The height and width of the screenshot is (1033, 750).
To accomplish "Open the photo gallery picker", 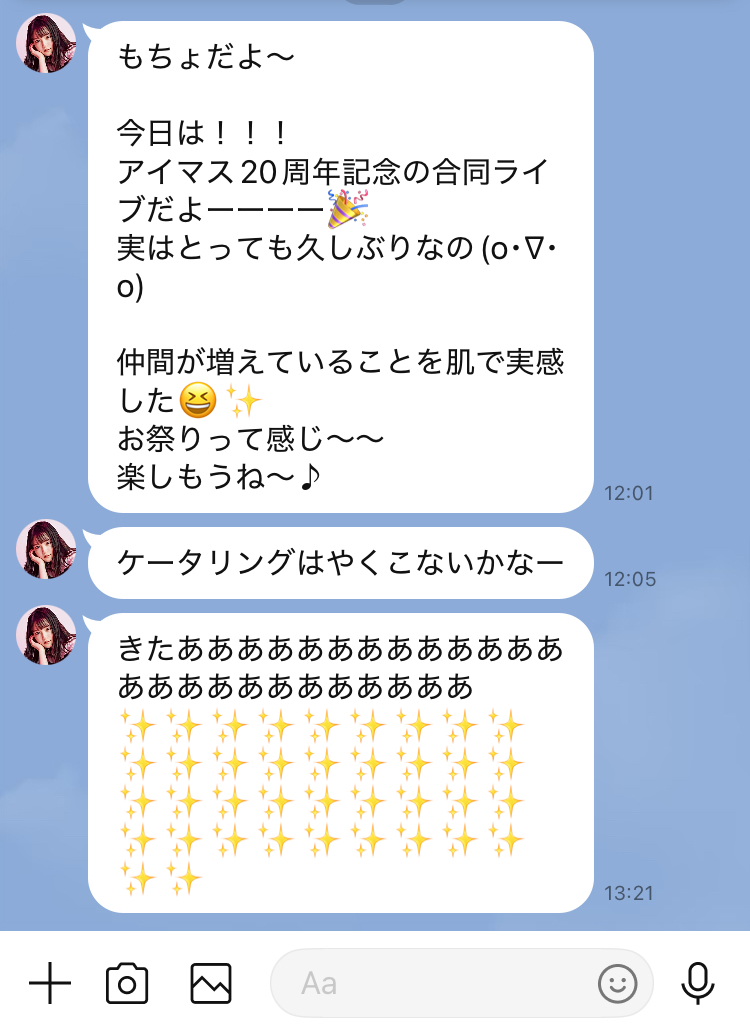I will tap(211, 984).
